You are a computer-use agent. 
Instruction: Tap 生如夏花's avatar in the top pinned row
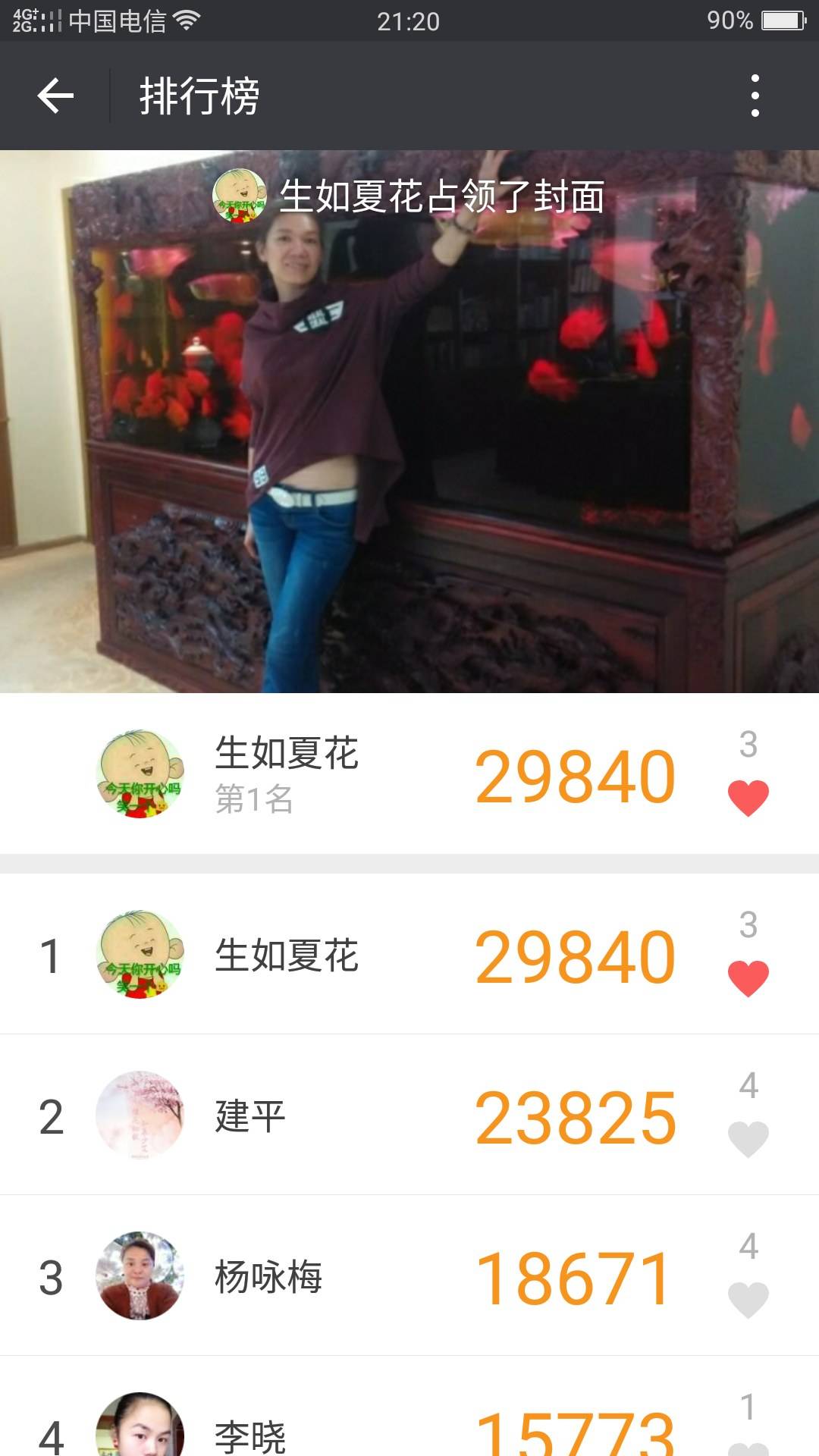[x=140, y=772]
